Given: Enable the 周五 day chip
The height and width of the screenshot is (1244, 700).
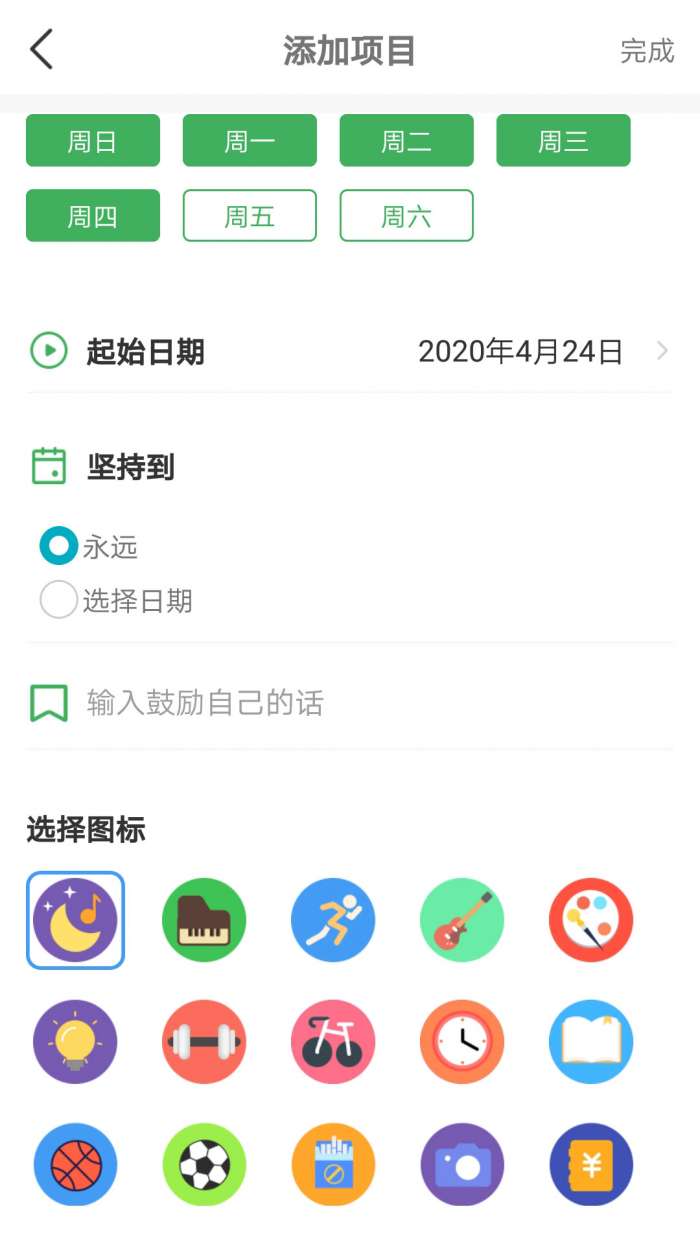Looking at the screenshot, I should pos(250,215).
